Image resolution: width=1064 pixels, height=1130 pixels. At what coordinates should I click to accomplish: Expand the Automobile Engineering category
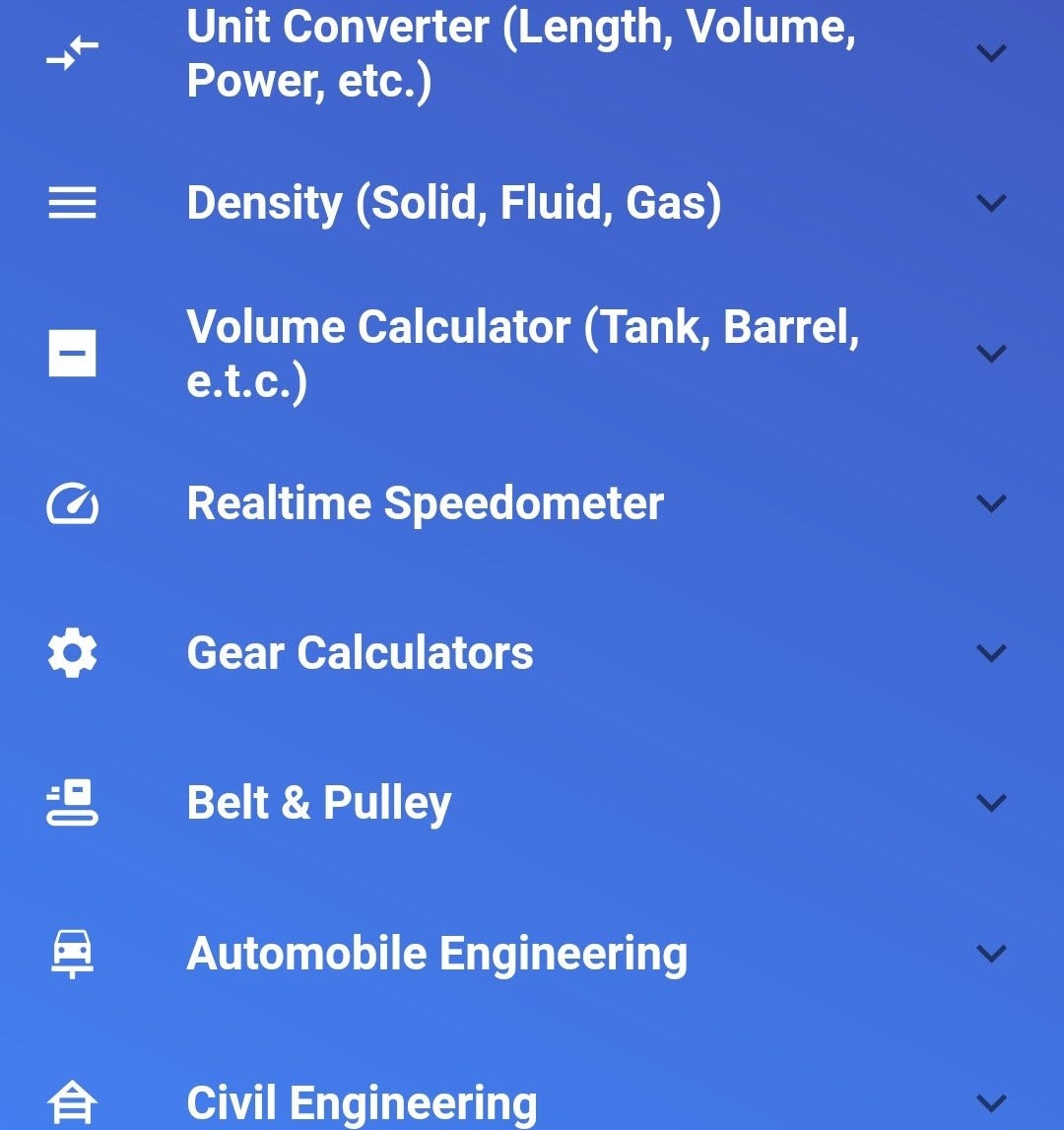tap(990, 954)
